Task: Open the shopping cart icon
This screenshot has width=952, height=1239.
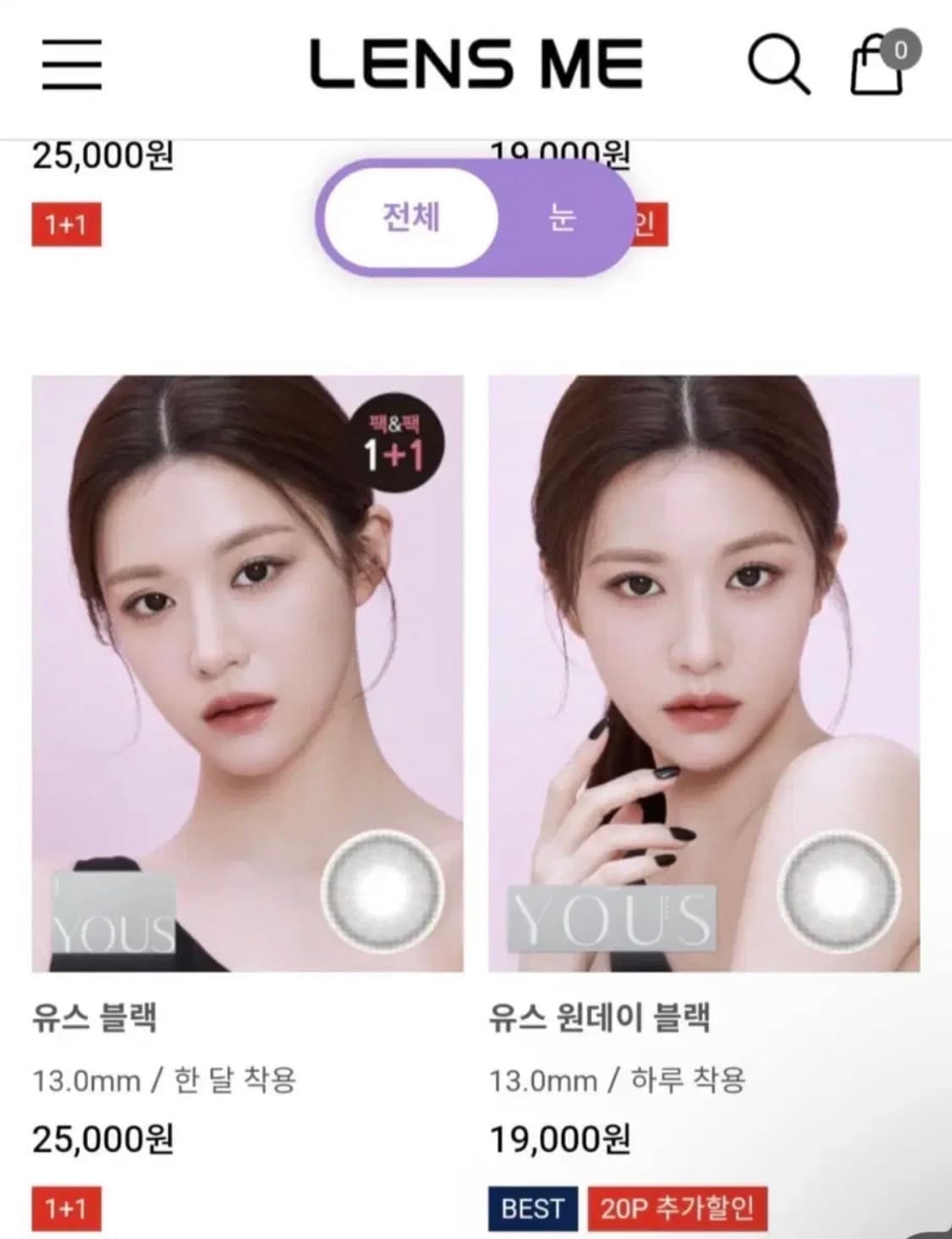Action: [876, 68]
